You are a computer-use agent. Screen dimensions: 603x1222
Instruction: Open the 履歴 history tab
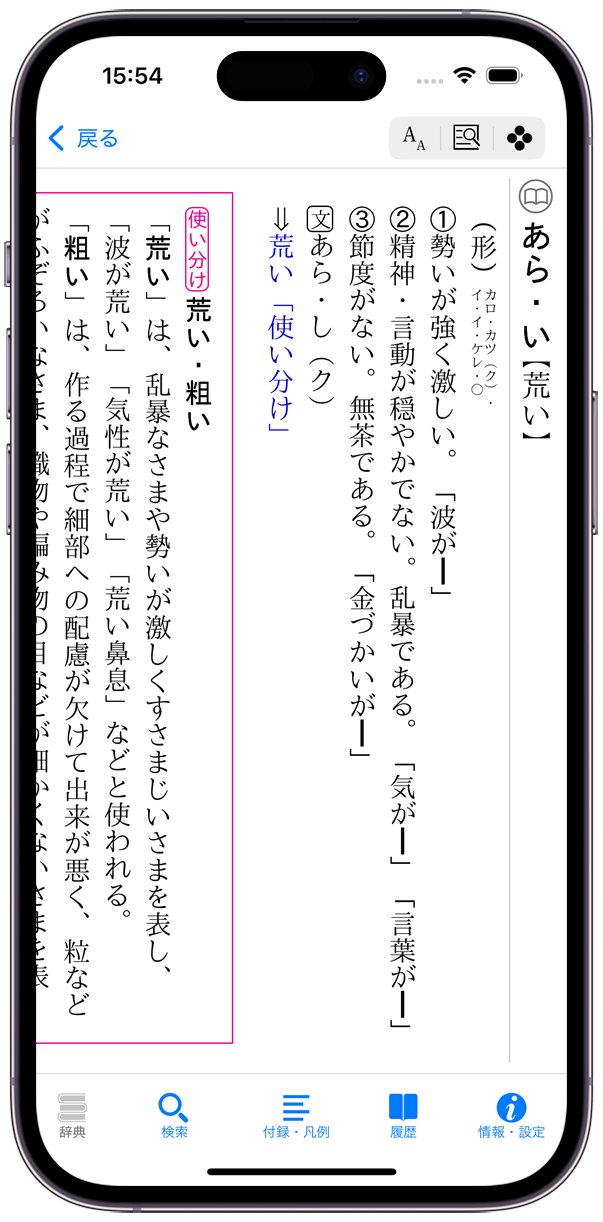tap(403, 1115)
